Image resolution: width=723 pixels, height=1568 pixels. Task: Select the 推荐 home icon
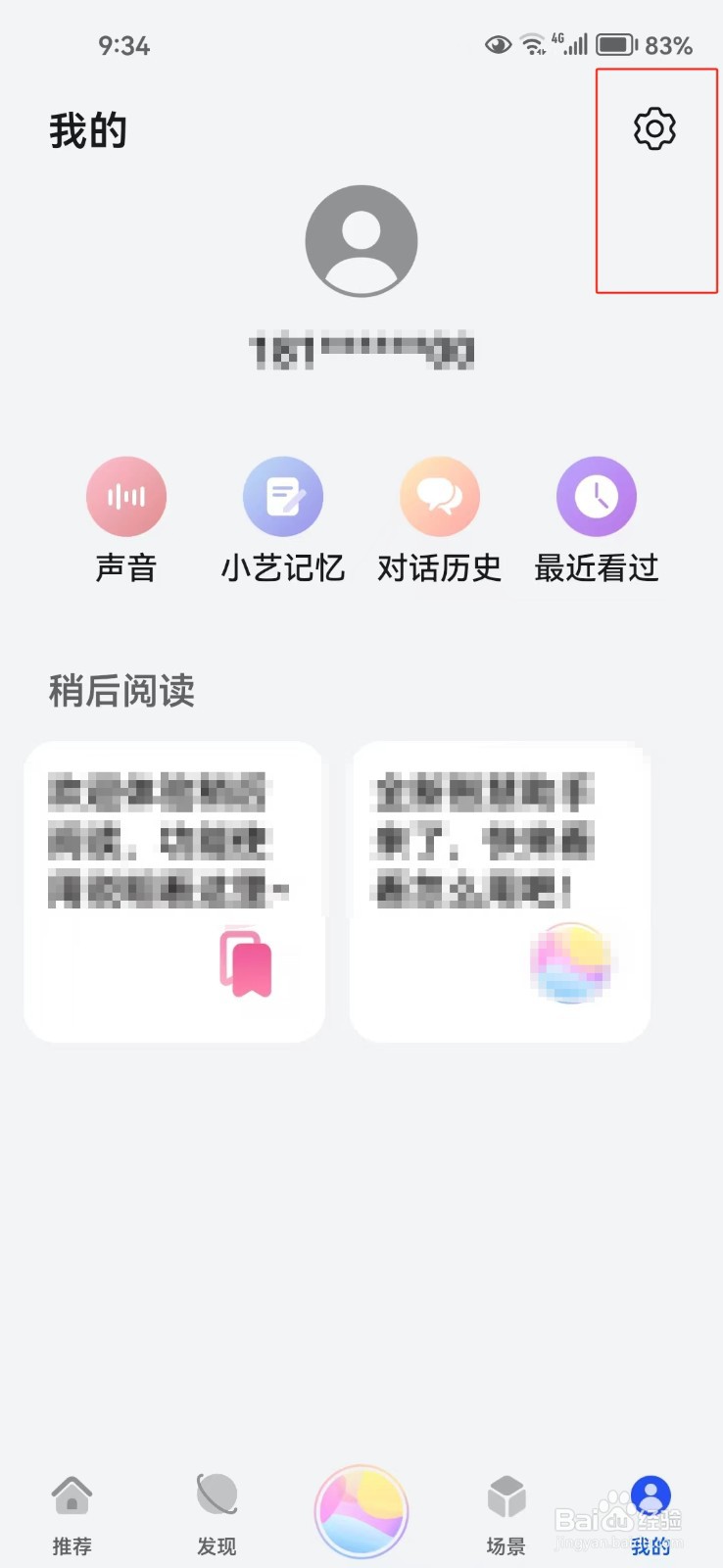tap(72, 1494)
